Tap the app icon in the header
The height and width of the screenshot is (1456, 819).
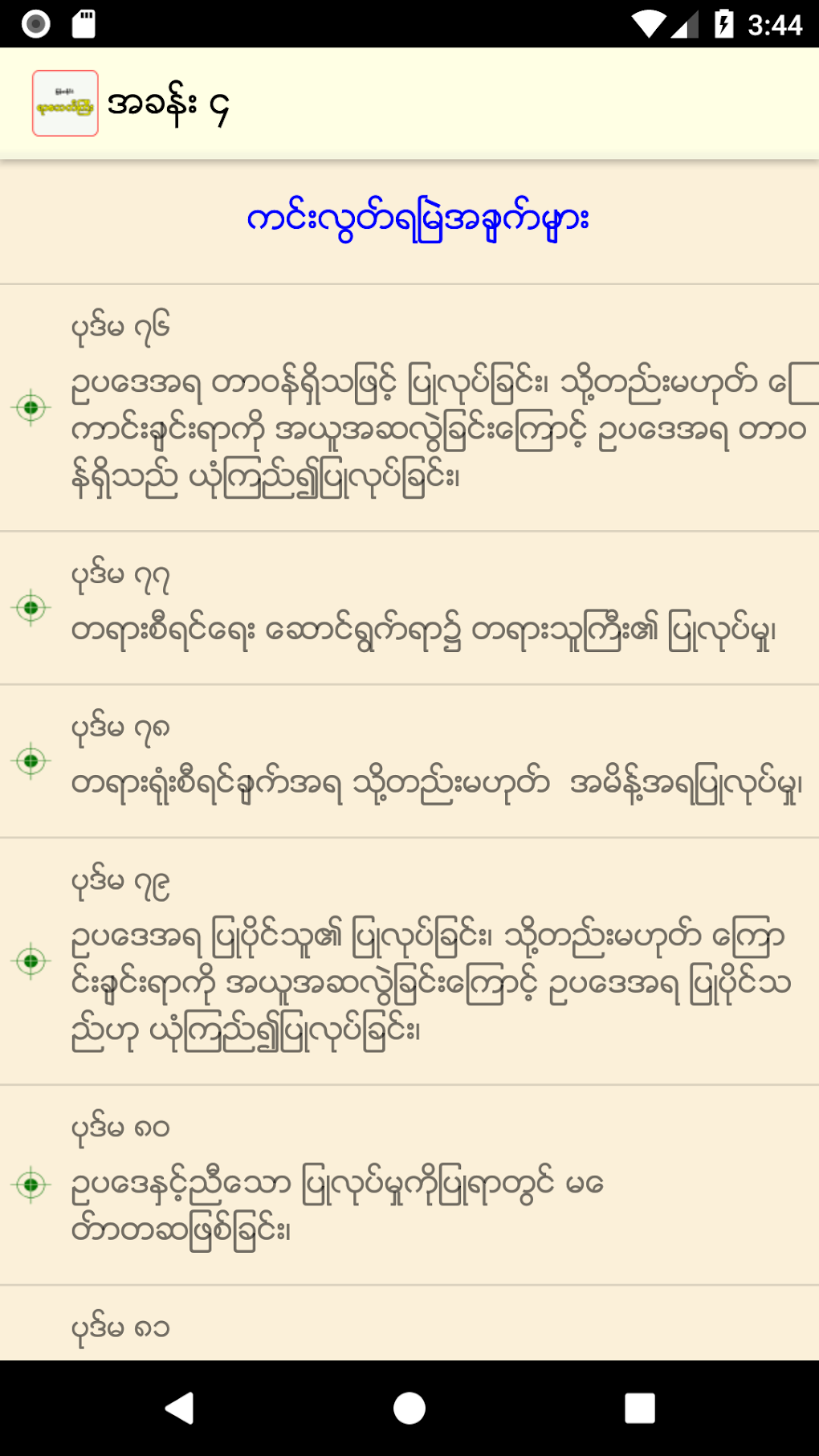click(x=65, y=104)
